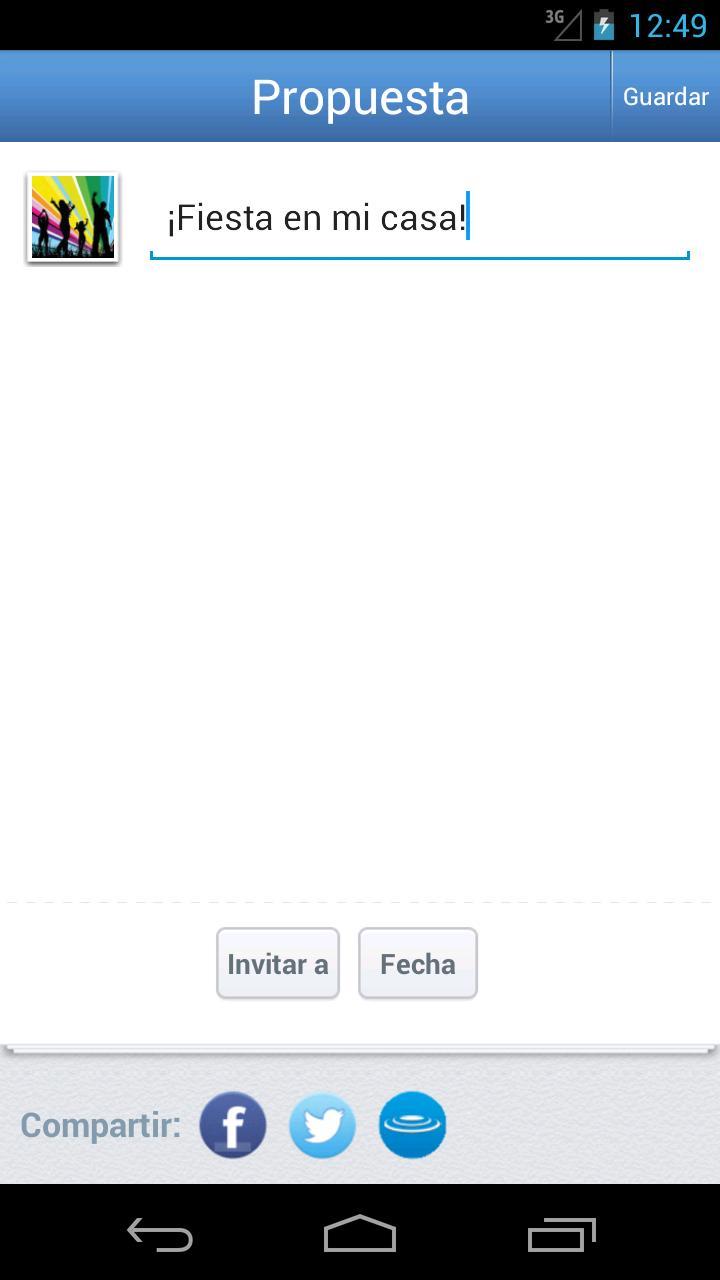
Task: Tap the dashed divider line
Action: [x=360, y=899]
